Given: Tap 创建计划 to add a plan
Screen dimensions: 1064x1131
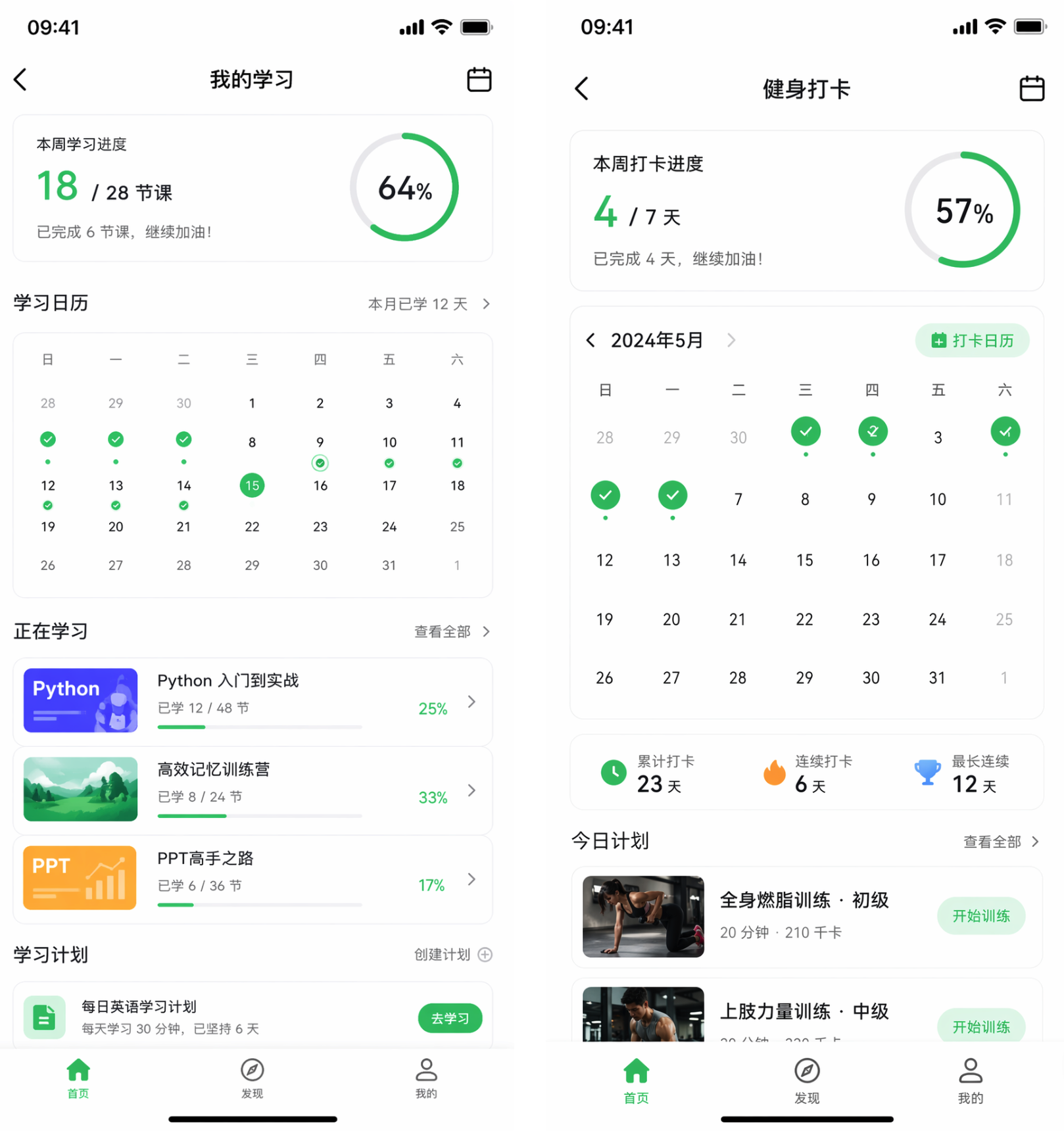Looking at the screenshot, I should [452, 954].
